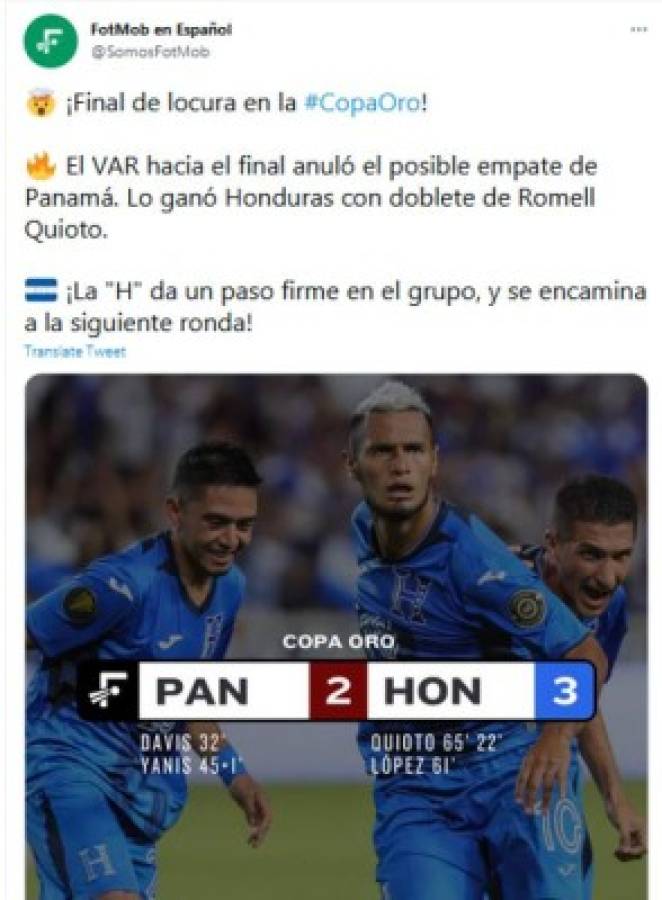Tap Translate Tweet

tap(75, 352)
